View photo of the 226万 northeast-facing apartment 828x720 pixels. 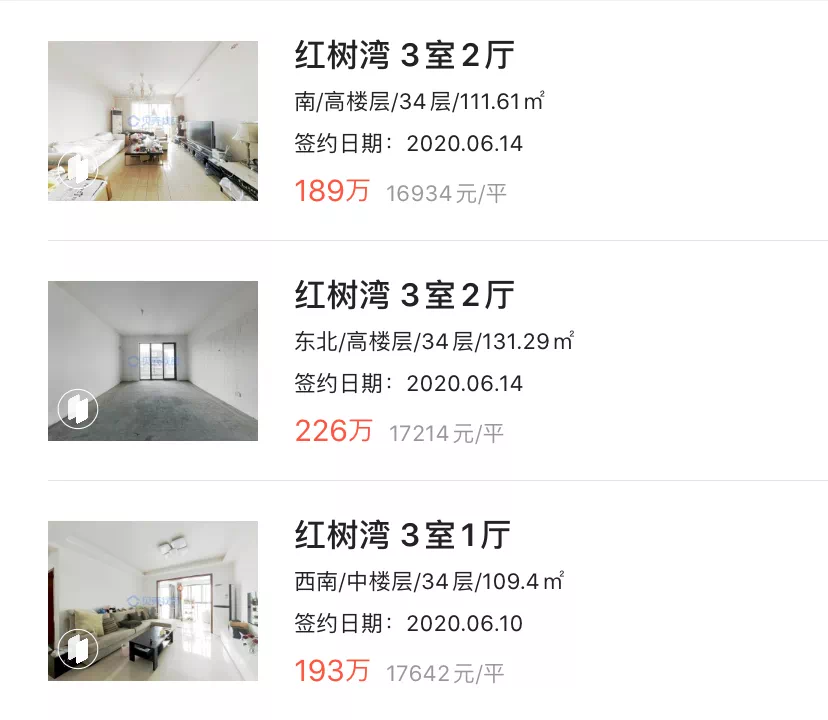tap(153, 361)
